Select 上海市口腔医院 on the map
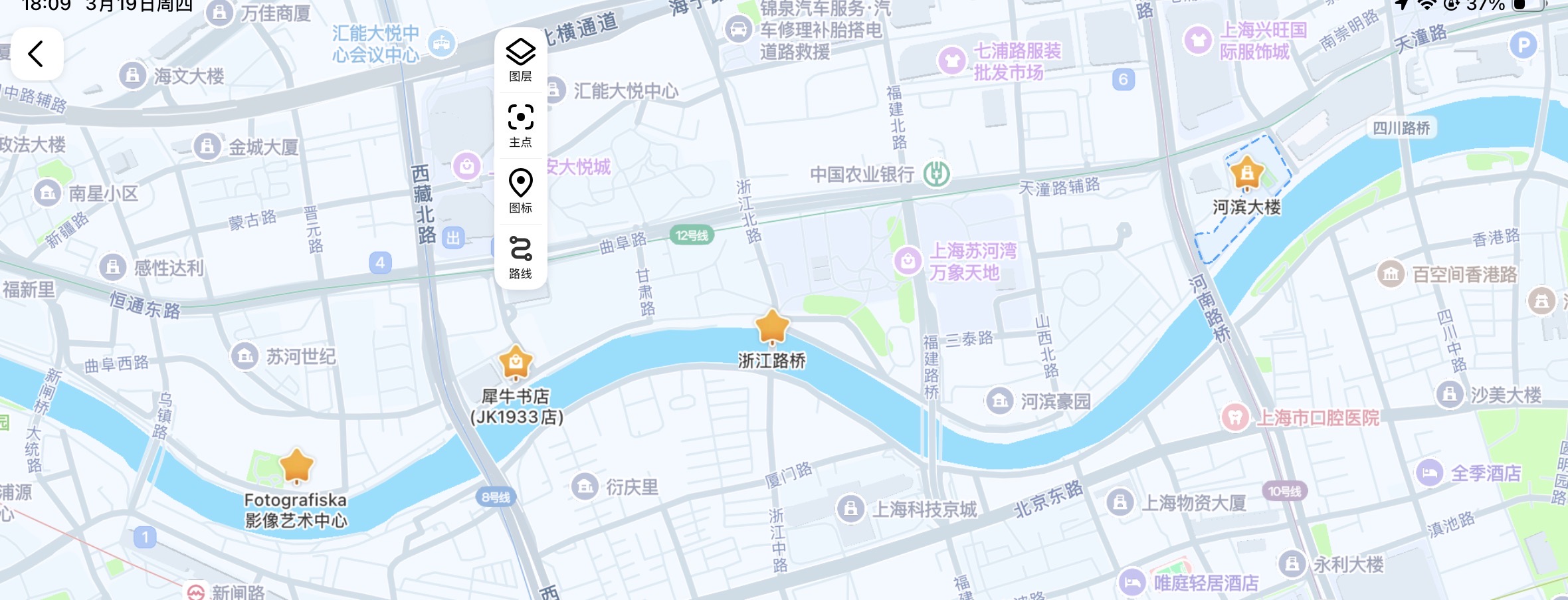 tap(1235, 418)
